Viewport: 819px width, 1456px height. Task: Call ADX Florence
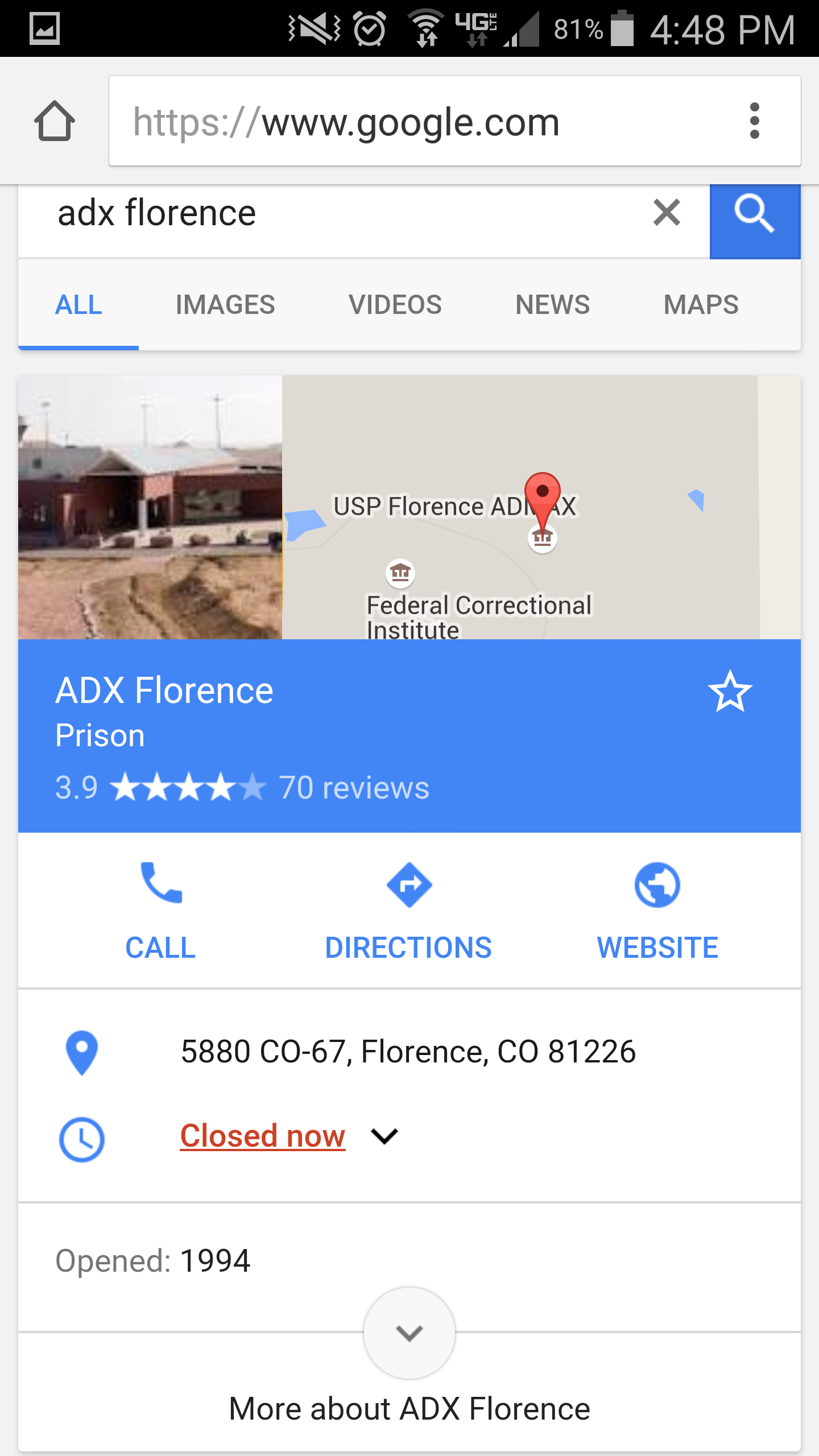pyautogui.click(x=161, y=910)
